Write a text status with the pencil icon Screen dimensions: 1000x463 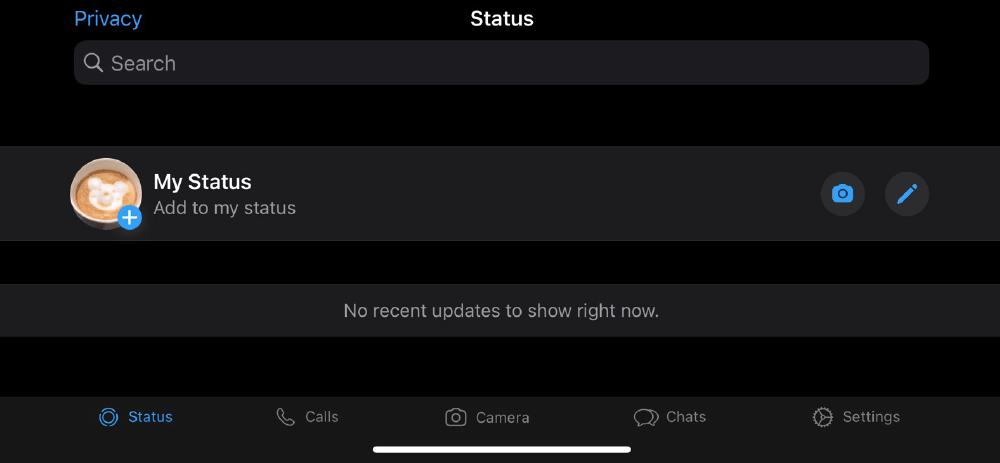[907, 194]
